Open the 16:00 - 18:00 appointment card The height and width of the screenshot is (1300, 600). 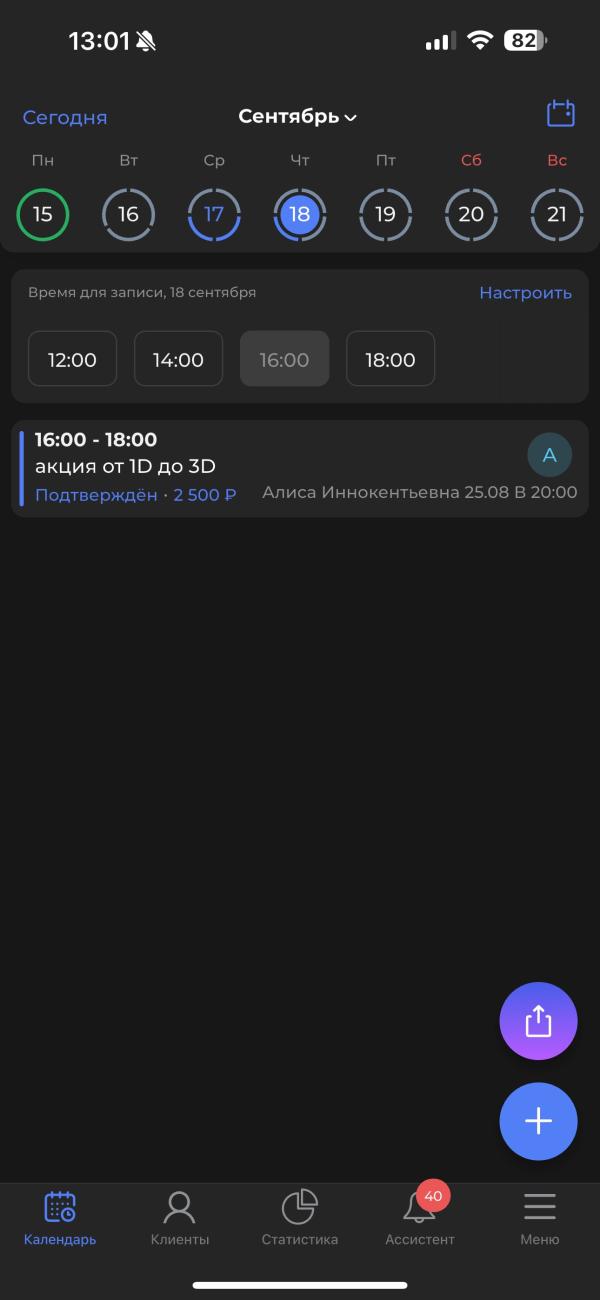click(x=300, y=468)
